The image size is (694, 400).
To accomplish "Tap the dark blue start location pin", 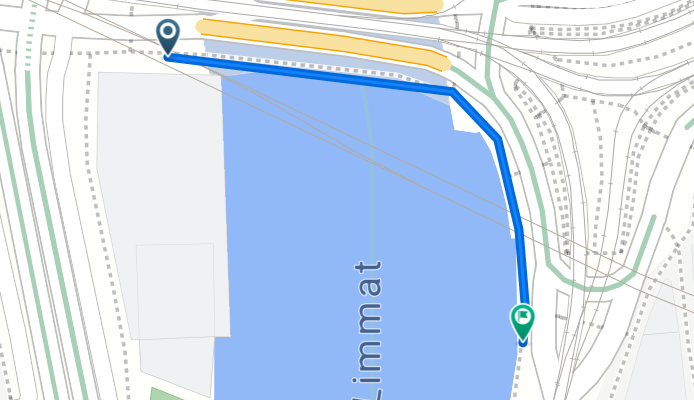I will [168, 36].
